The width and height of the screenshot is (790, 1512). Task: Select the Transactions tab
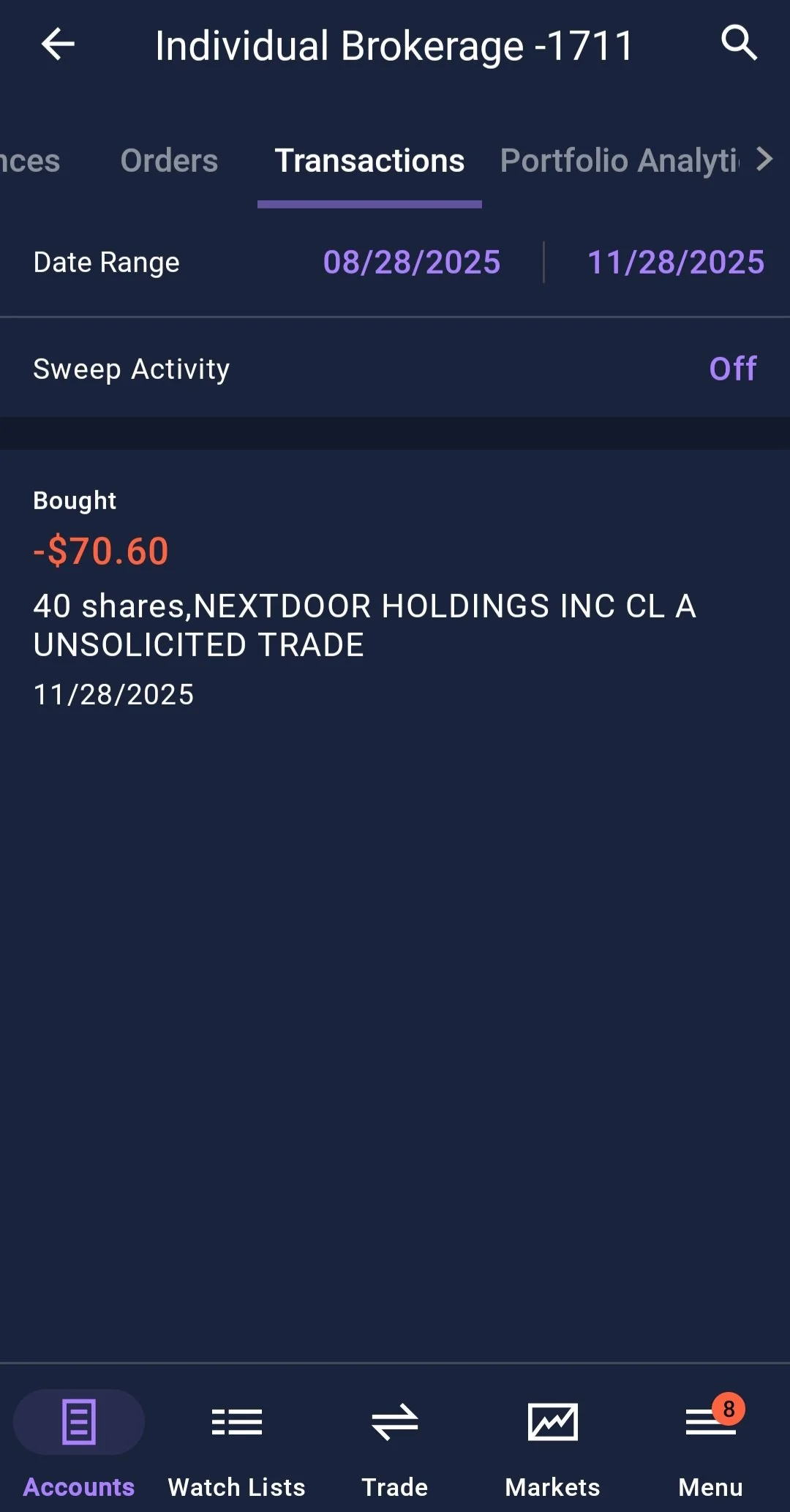click(x=369, y=160)
